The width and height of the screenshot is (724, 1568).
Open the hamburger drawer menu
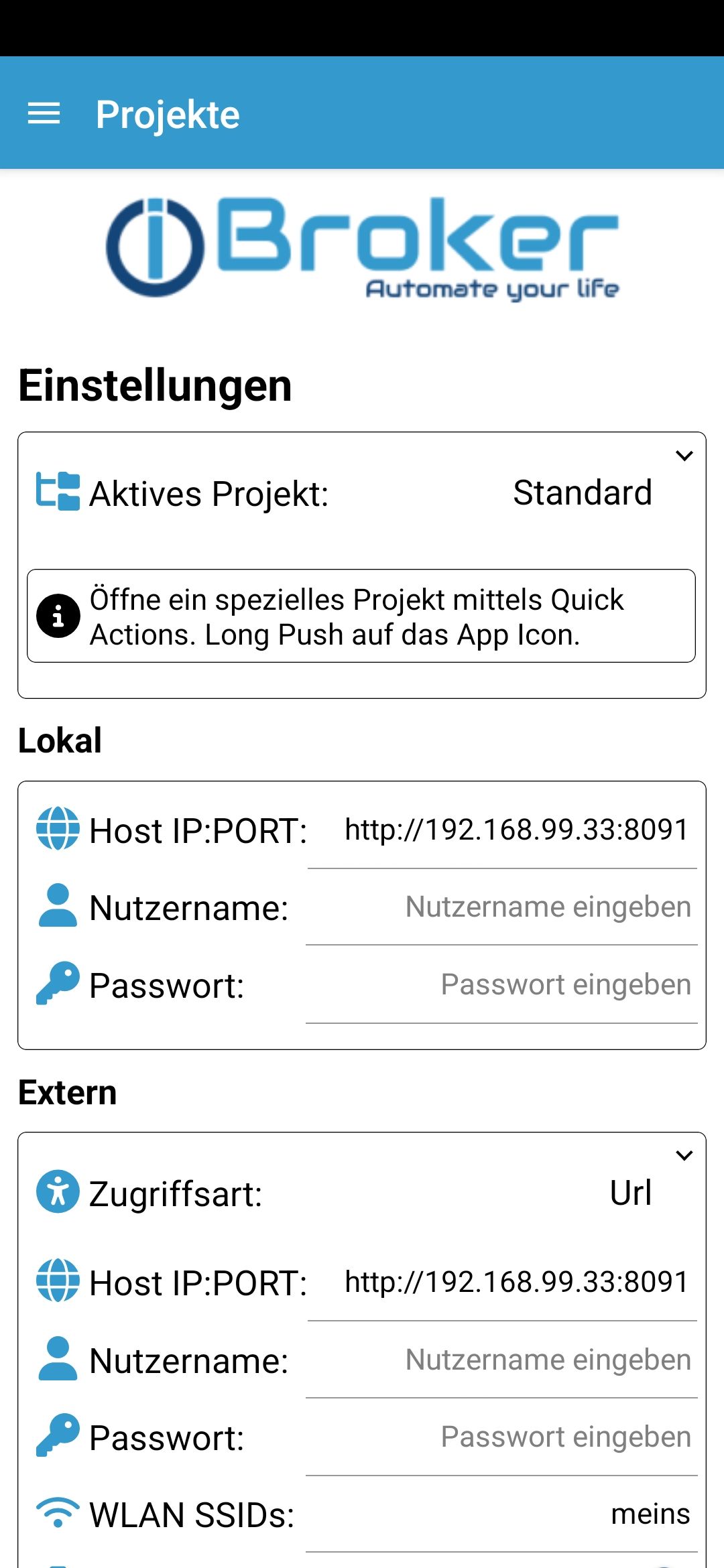pyautogui.click(x=44, y=113)
